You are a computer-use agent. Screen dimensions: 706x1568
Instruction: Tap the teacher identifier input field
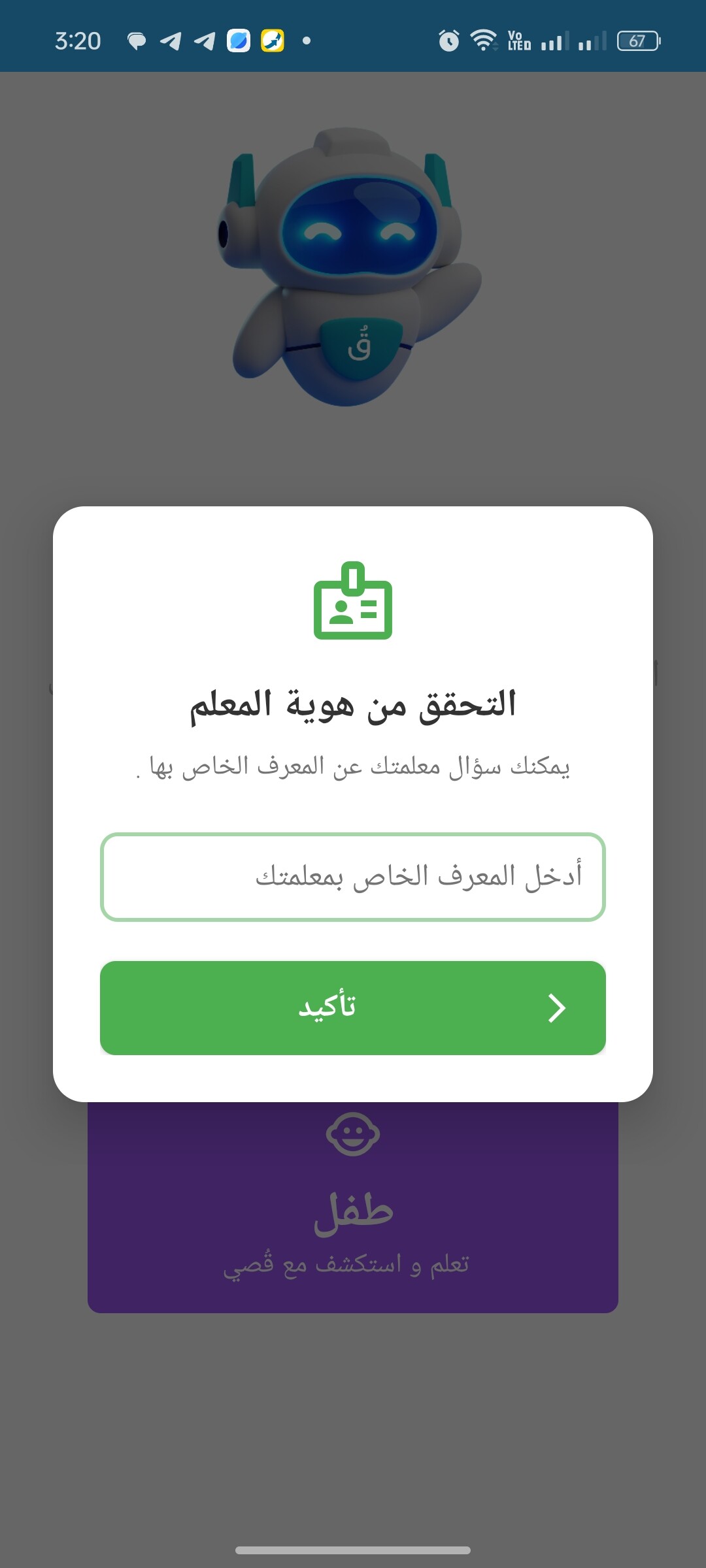point(353,877)
